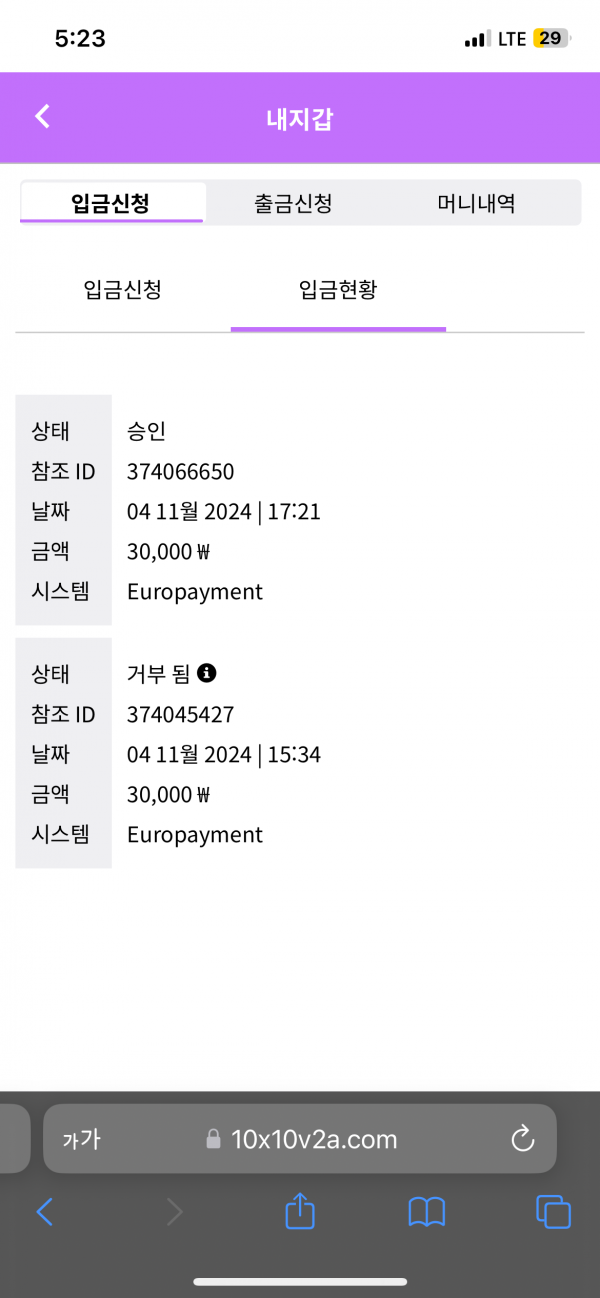600x1298 pixels.
Task: Open the 머니내역 tab
Action: tap(476, 204)
